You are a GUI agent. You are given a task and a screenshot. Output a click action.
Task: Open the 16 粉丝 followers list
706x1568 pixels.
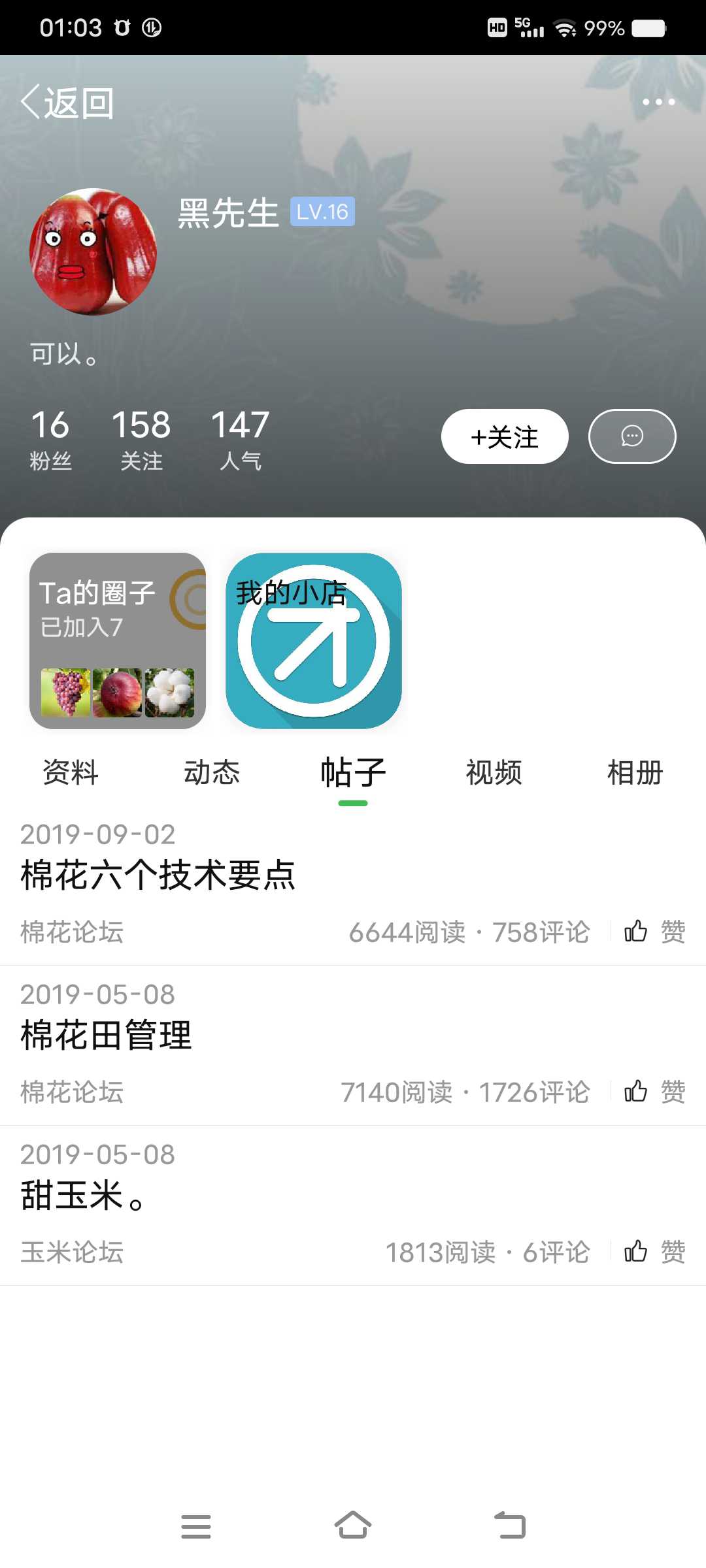coord(50,439)
